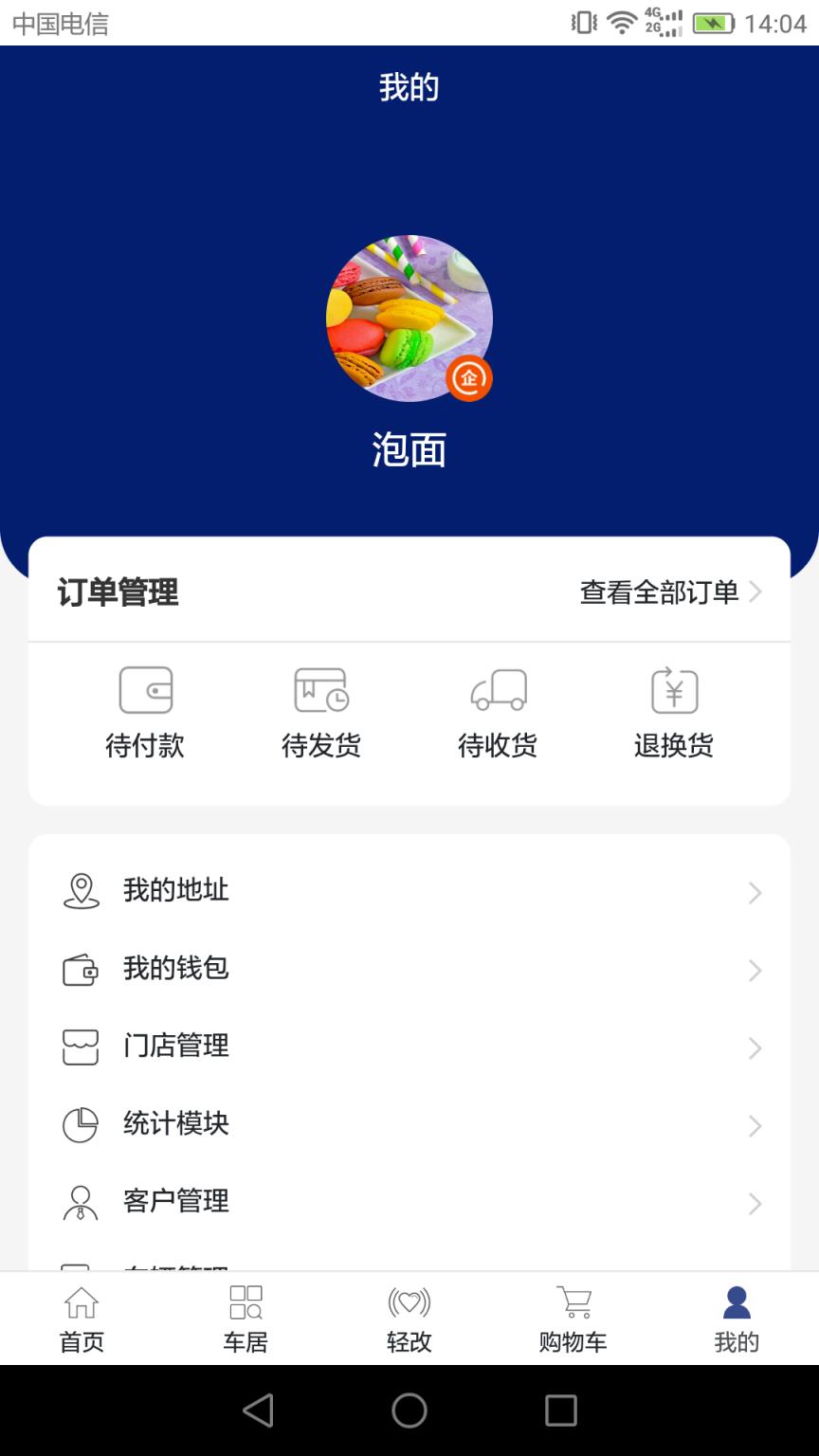Select the 轻改 nav item
The image size is (819, 1456).
click(x=409, y=1318)
